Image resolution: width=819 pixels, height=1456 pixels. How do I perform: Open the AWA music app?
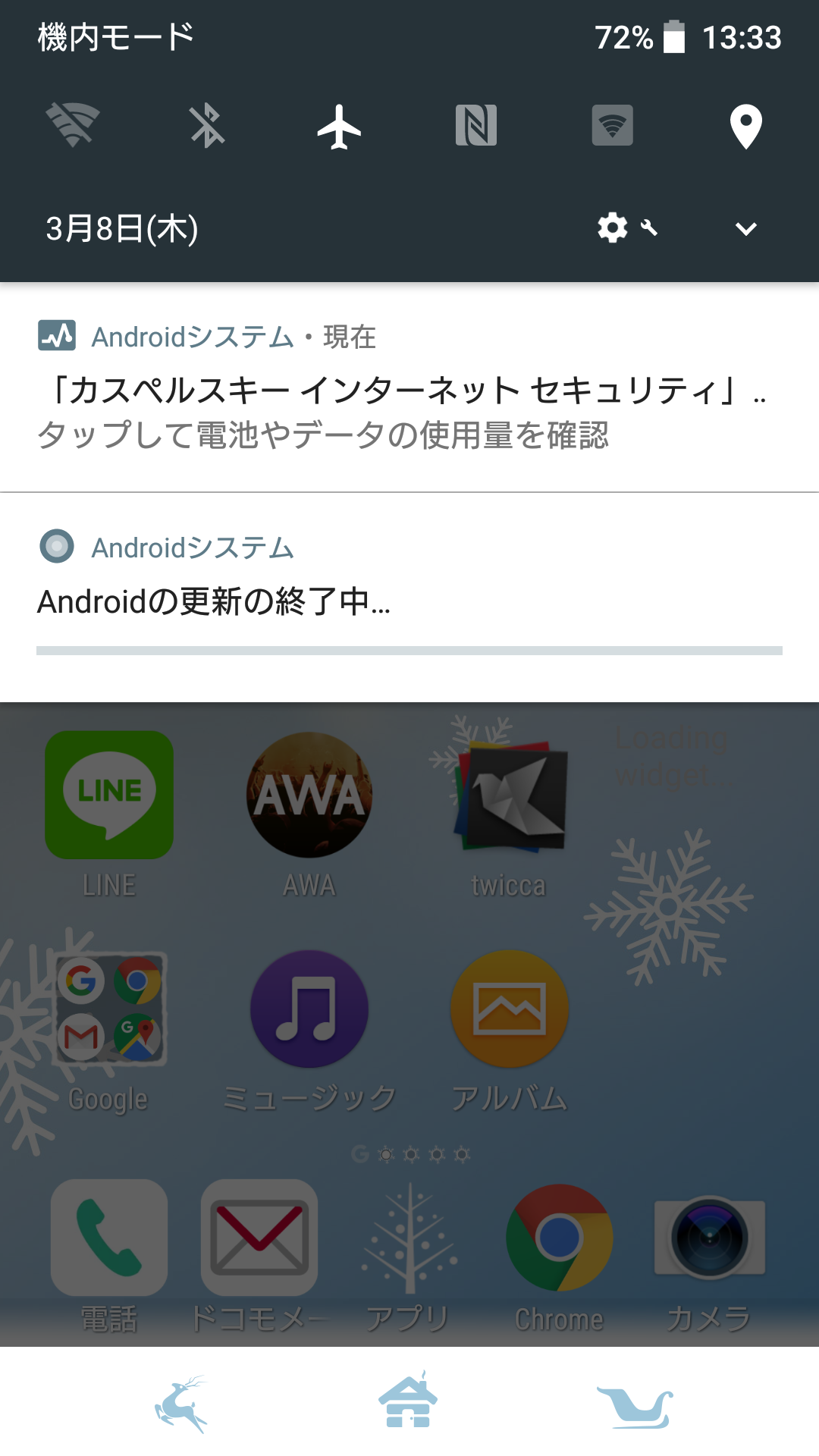click(x=309, y=814)
